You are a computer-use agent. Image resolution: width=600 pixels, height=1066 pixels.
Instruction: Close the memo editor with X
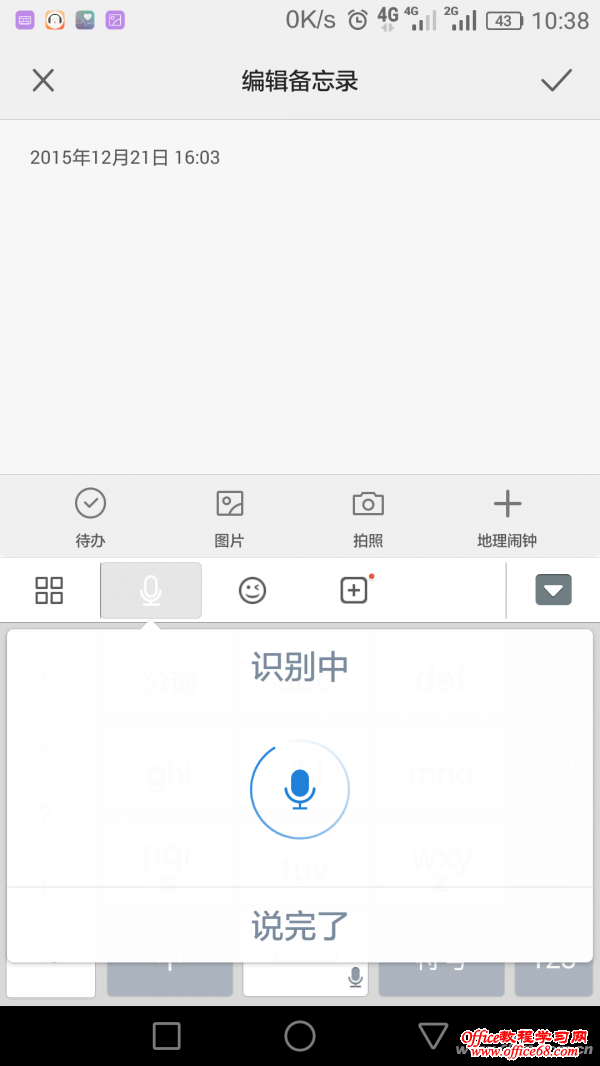pos(43,80)
